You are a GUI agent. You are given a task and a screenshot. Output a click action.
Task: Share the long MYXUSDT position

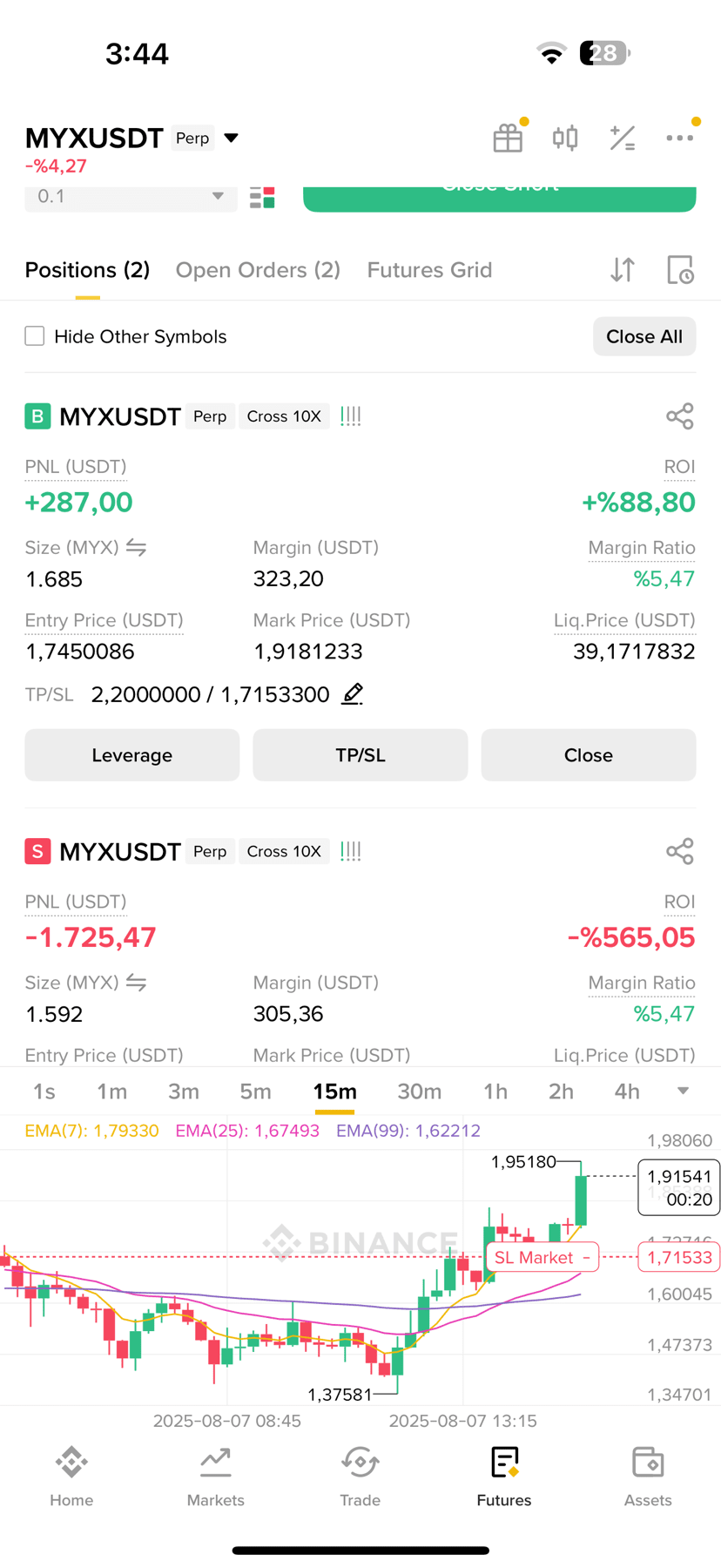(679, 416)
